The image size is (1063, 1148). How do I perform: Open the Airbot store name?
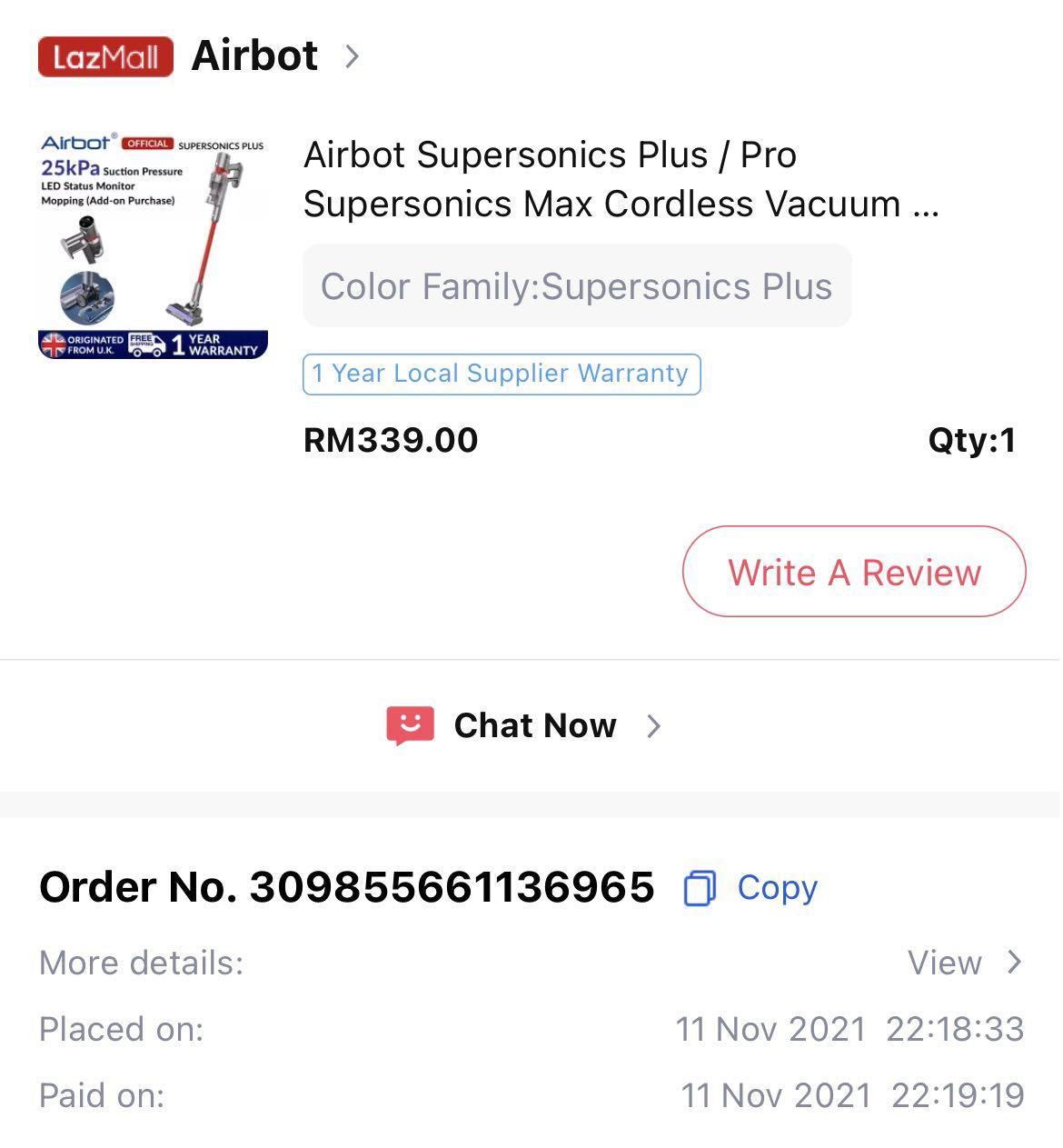coord(253,55)
